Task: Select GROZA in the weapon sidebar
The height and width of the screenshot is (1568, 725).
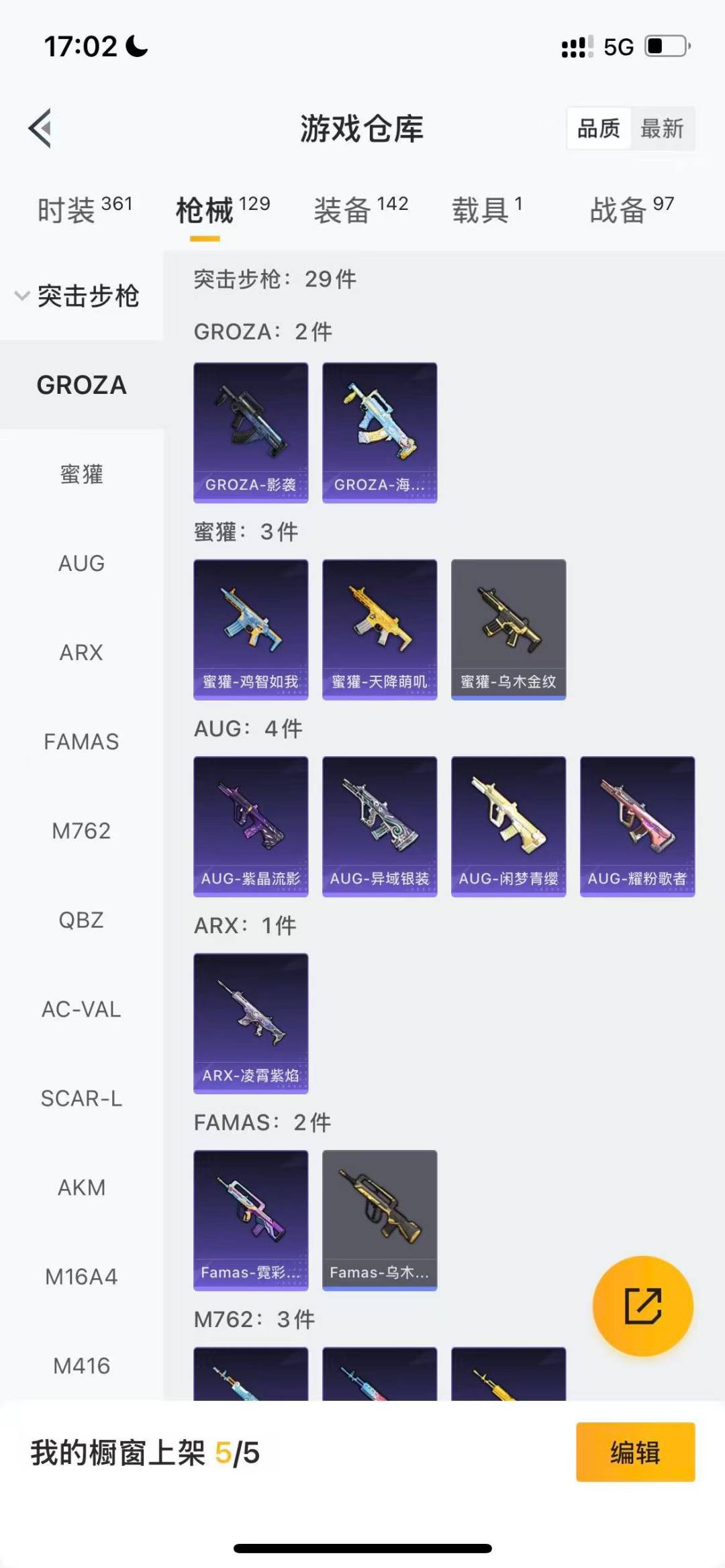Action: [81, 384]
